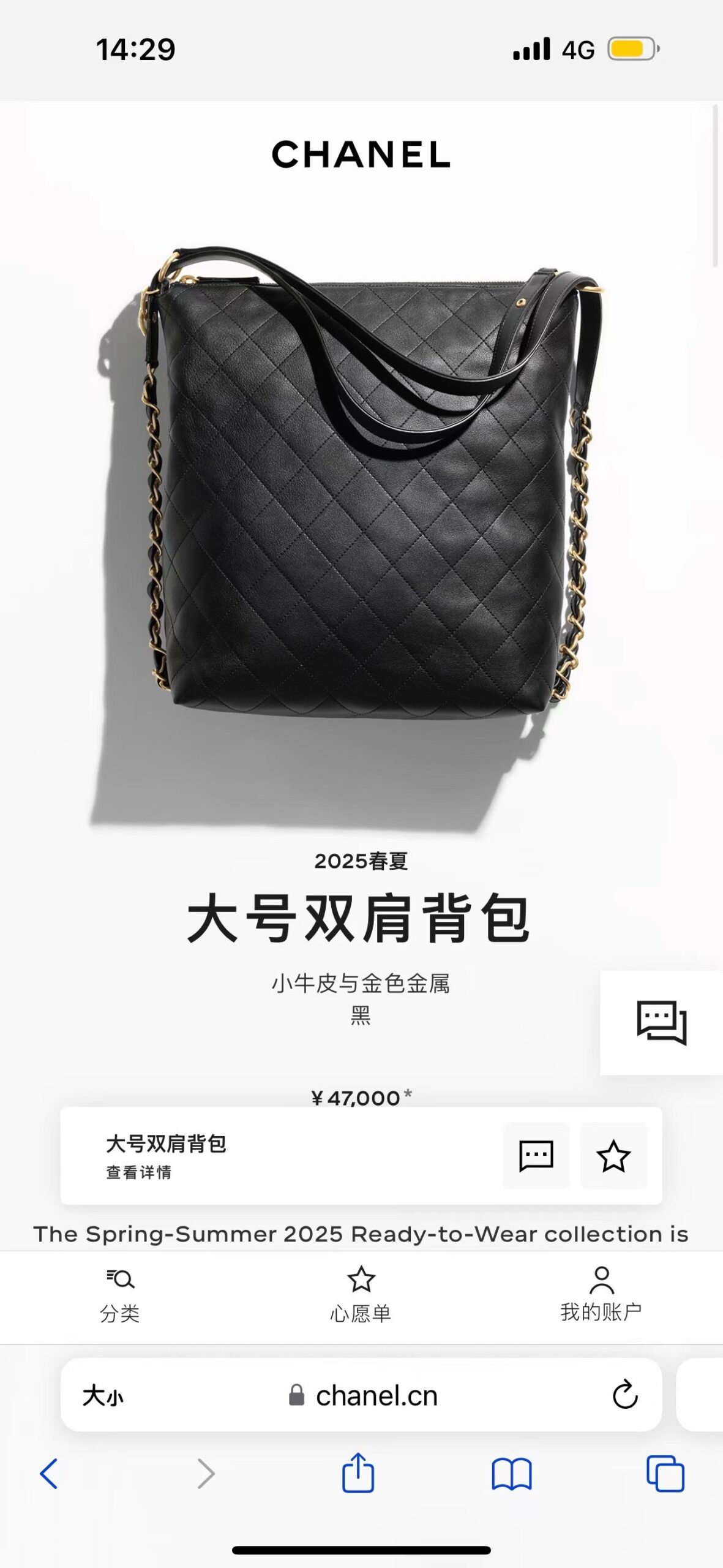
Task: Open the floating chat advisor button
Action: (661, 1022)
